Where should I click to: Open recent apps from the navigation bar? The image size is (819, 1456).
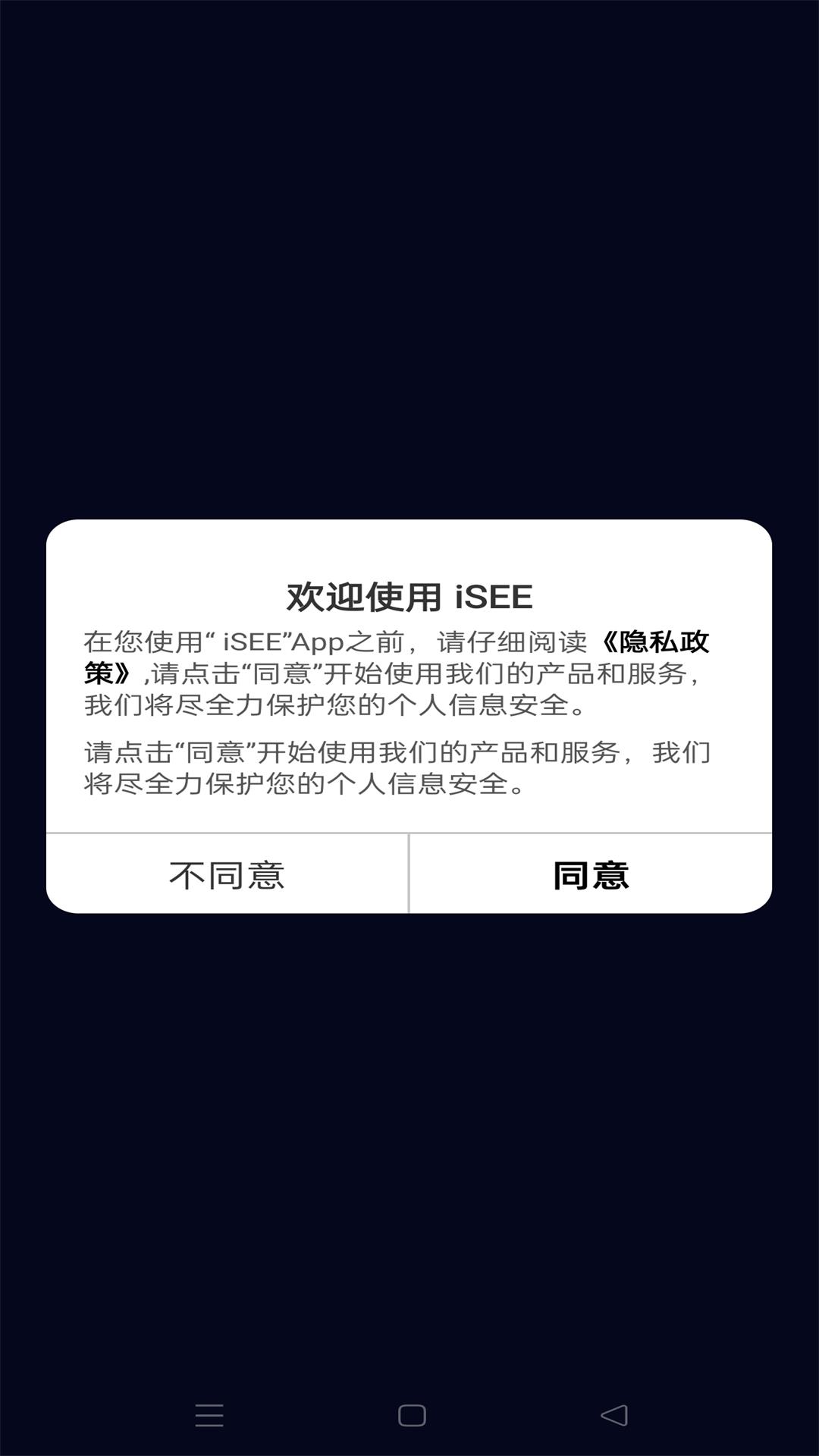tap(209, 1415)
